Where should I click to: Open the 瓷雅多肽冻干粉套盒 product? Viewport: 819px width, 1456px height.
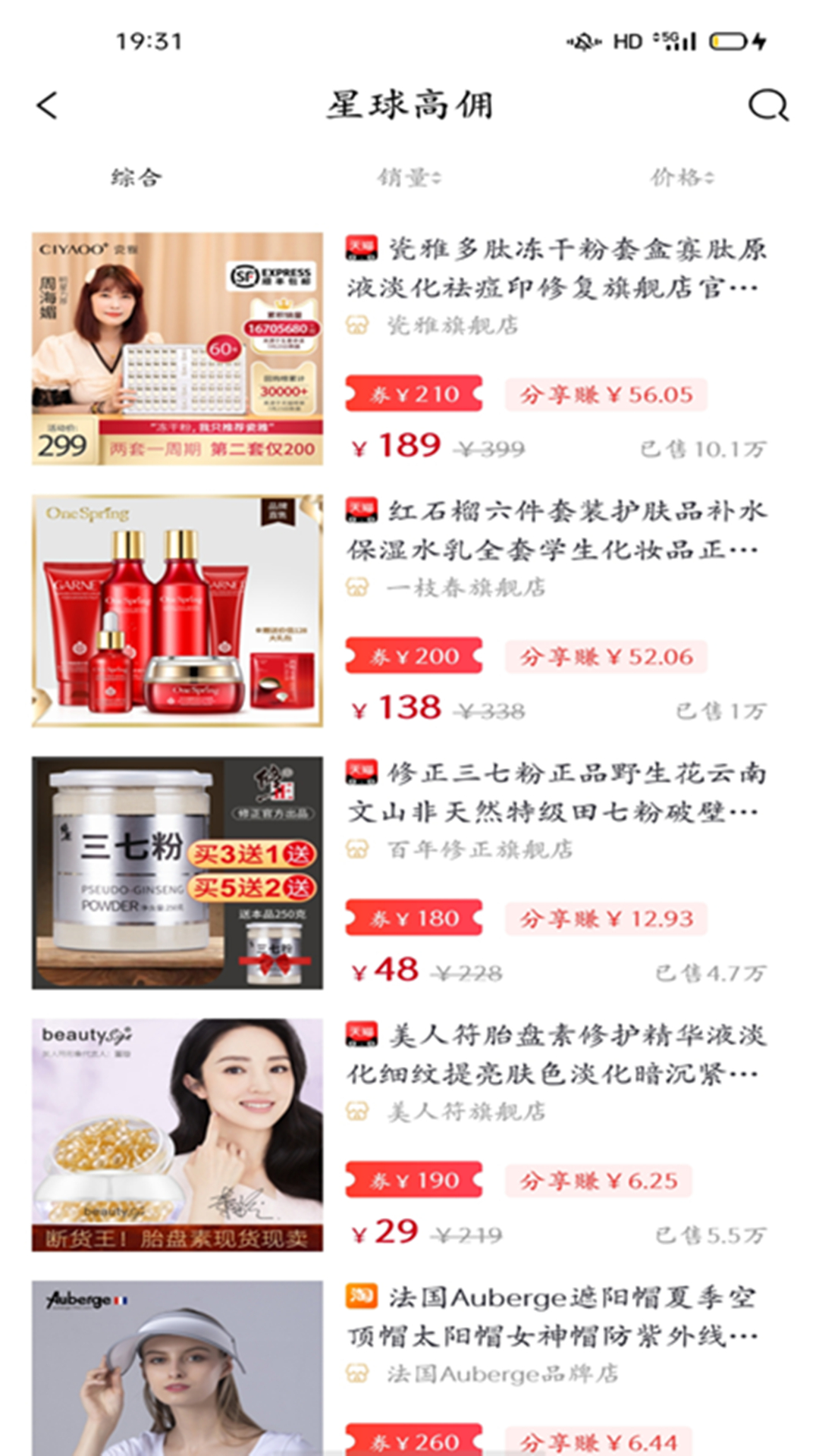556,268
